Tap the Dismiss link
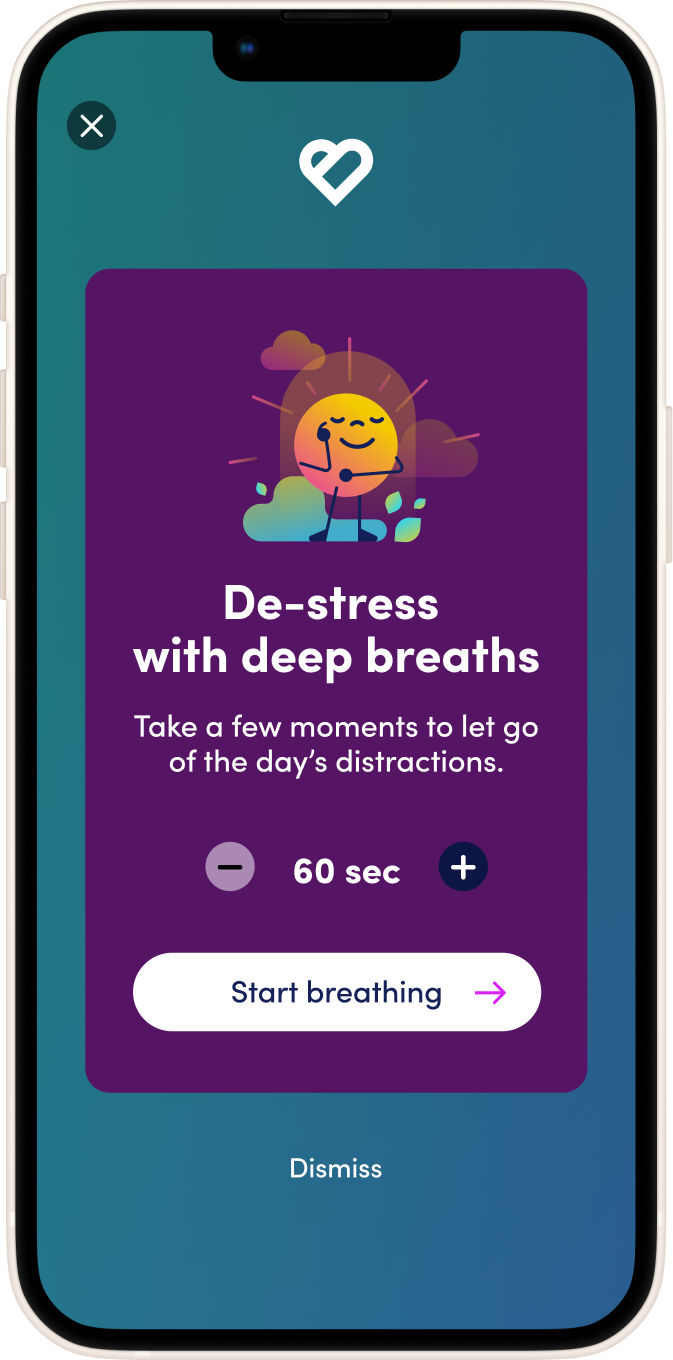The image size is (673, 1360). coord(336,1168)
